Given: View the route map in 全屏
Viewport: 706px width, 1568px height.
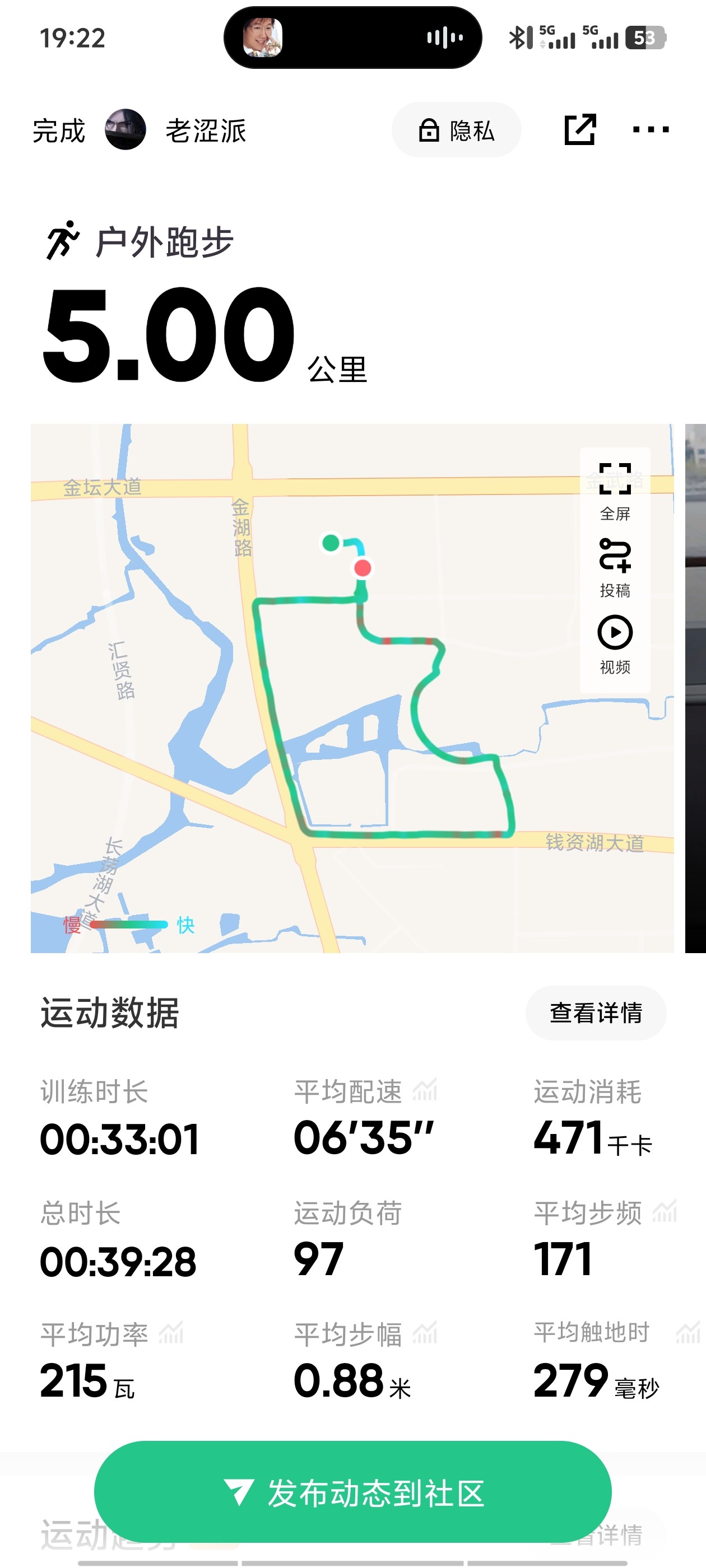Looking at the screenshot, I should click(615, 491).
